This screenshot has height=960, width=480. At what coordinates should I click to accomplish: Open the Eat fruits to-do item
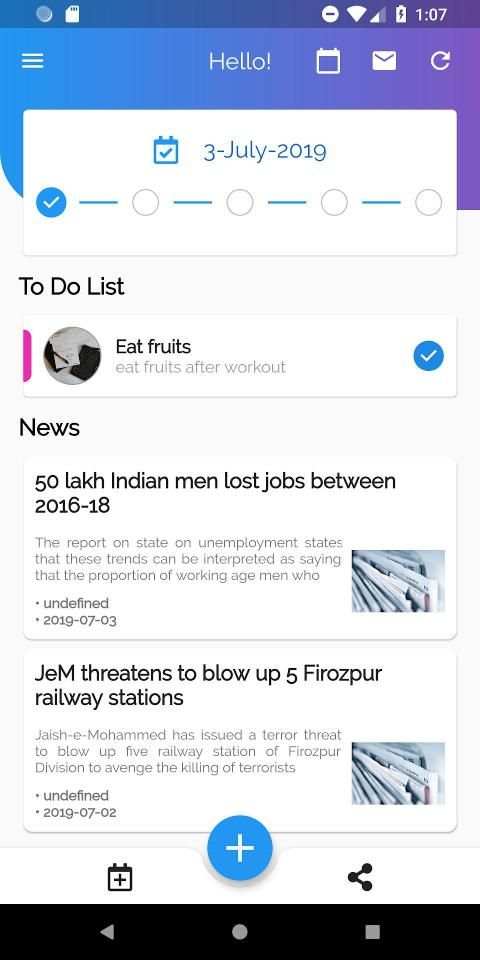240,356
